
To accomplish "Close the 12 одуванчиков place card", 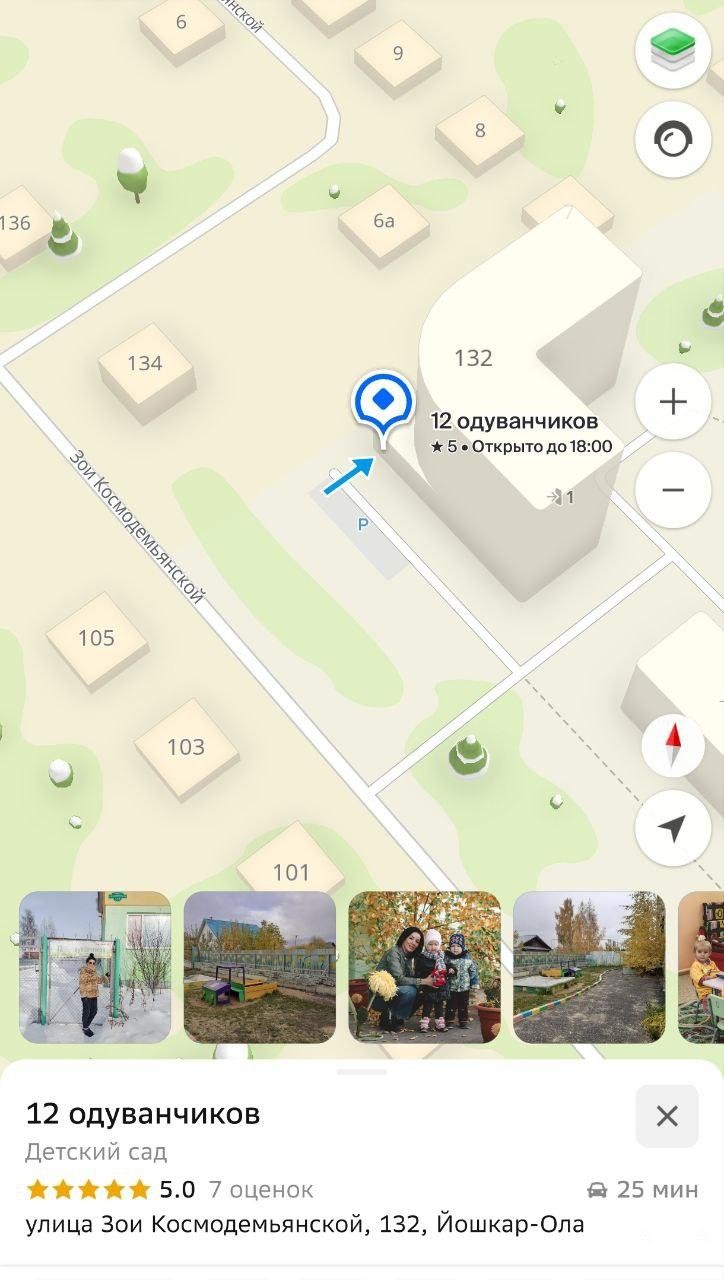I will [667, 1116].
